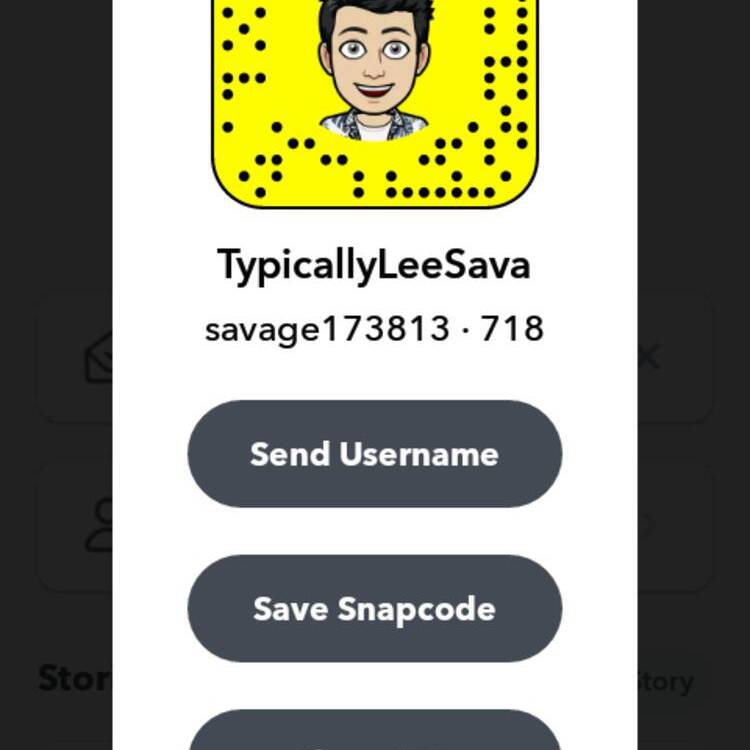The width and height of the screenshot is (750, 750).
Task: Save the Snapcode image
Action: (x=374, y=608)
